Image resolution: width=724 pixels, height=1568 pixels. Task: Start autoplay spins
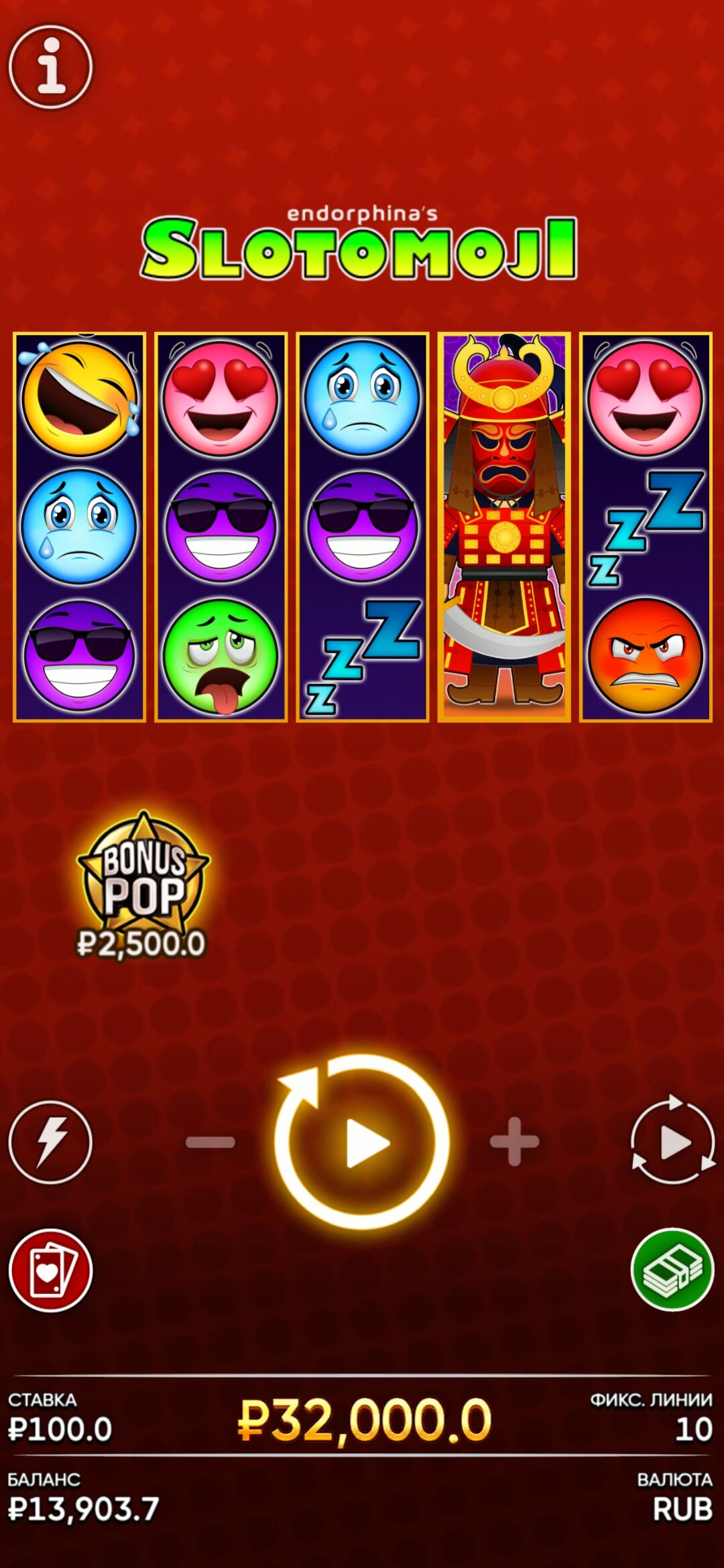673,1142
